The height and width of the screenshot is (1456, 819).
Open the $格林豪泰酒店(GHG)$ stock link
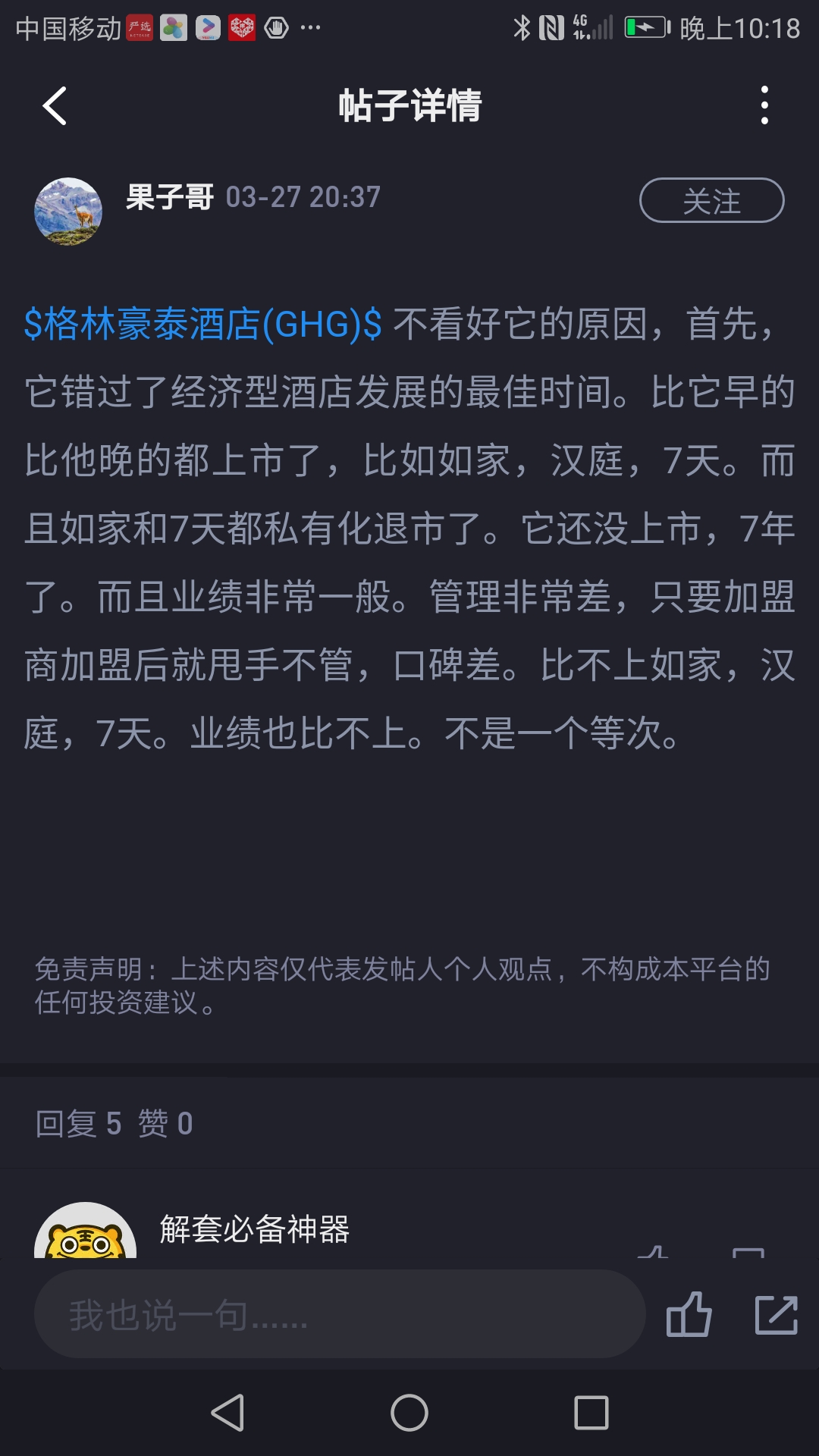pos(202,325)
